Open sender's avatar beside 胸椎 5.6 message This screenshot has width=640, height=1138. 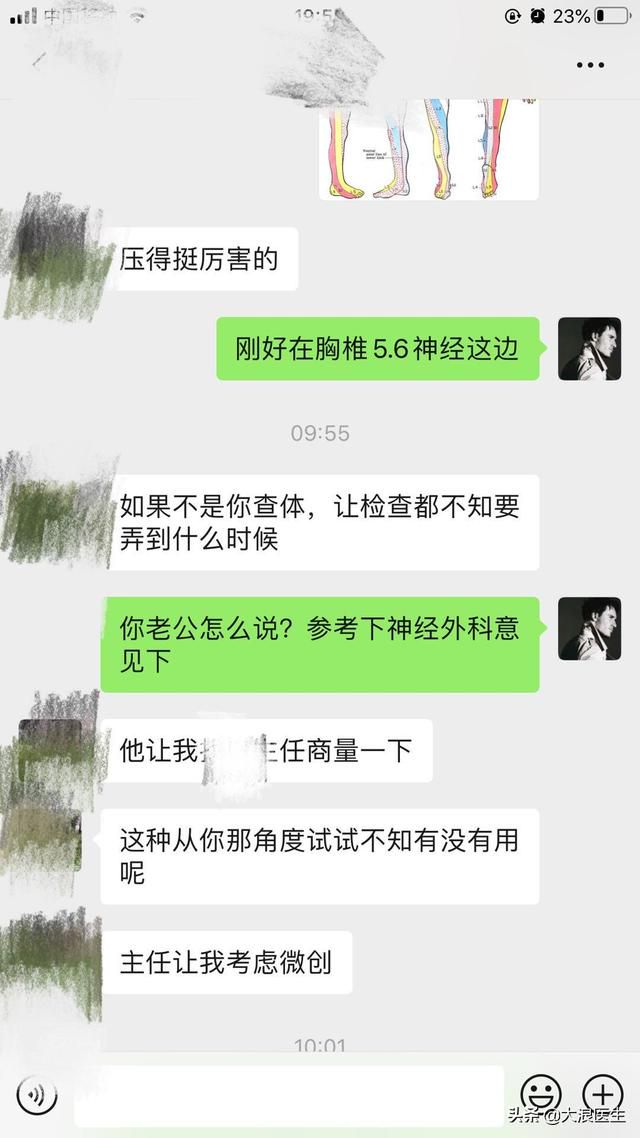(589, 349)
